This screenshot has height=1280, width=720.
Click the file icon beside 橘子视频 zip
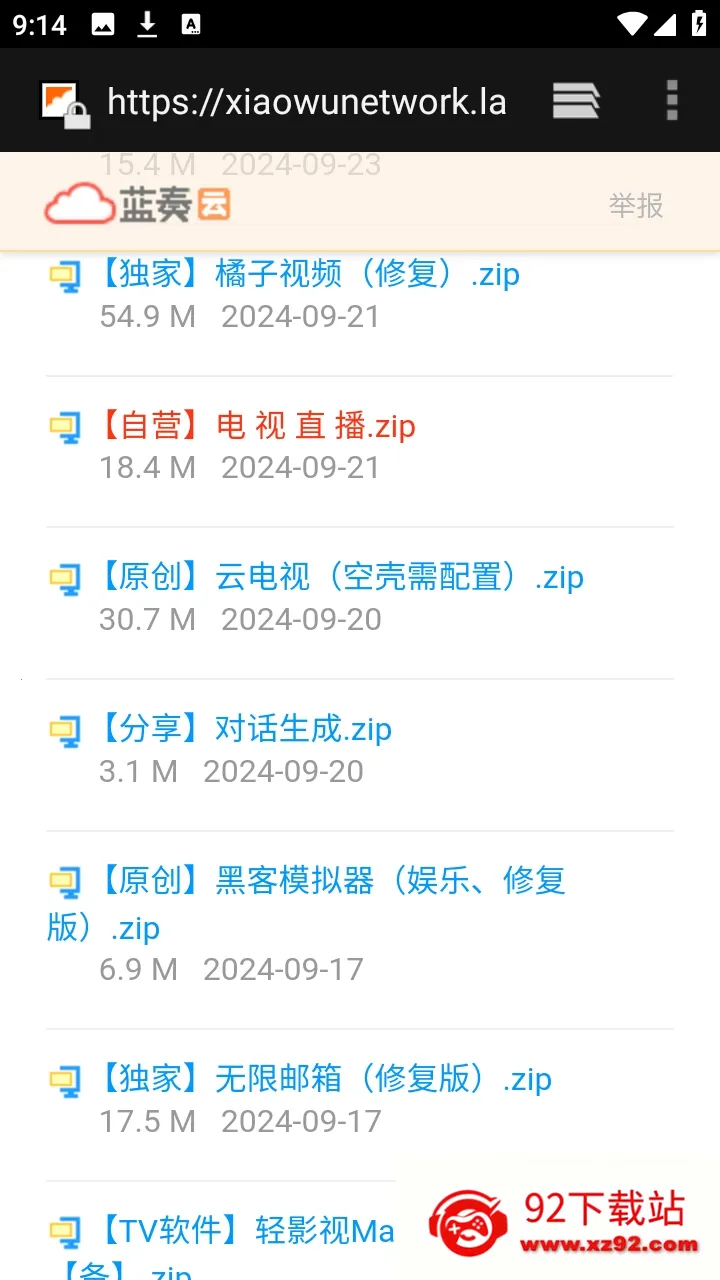point(64,273)
